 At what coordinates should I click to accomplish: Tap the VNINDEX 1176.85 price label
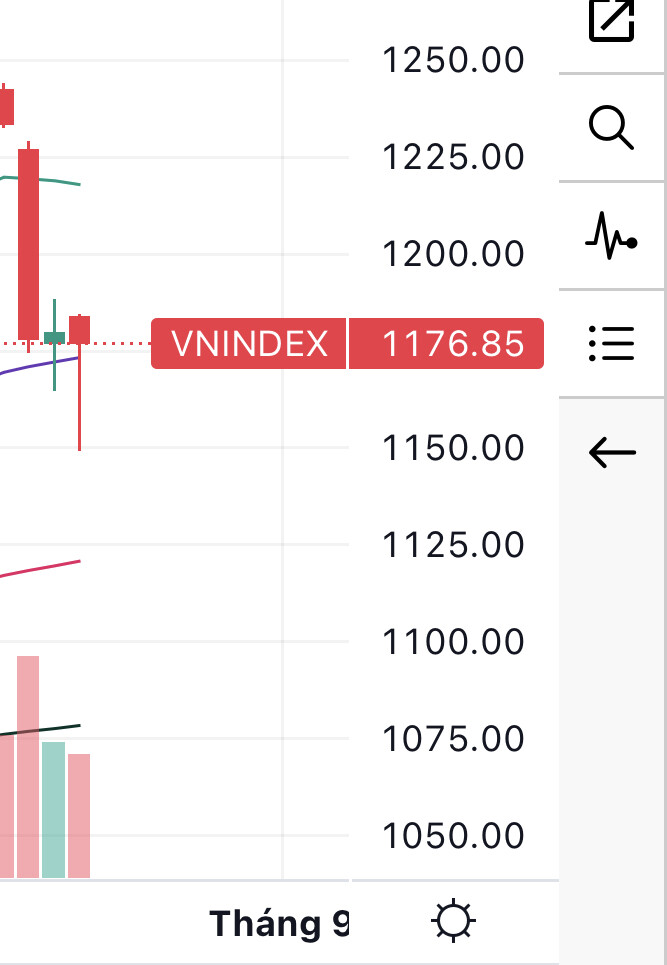pos(347,344)
